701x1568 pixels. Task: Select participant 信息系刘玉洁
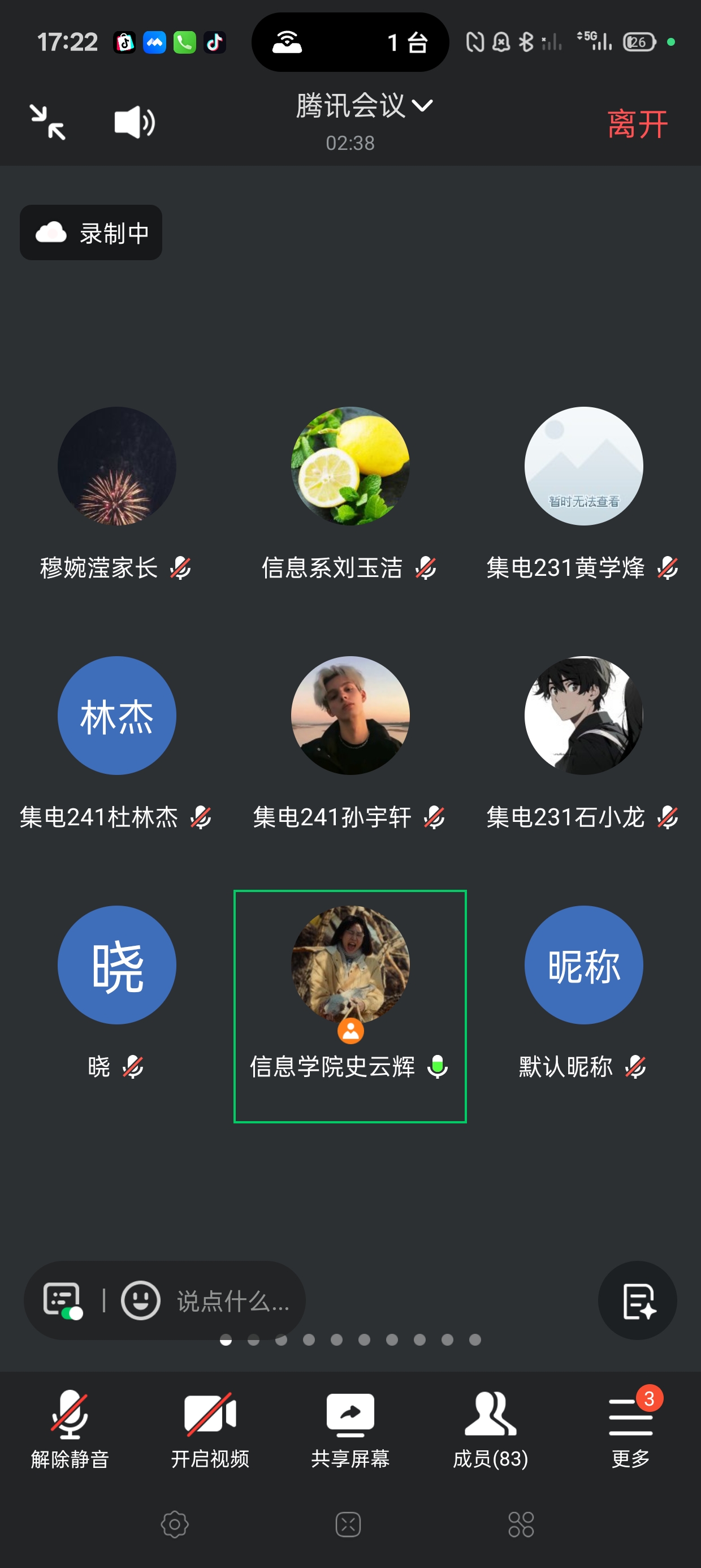click(x=350, y=467)
